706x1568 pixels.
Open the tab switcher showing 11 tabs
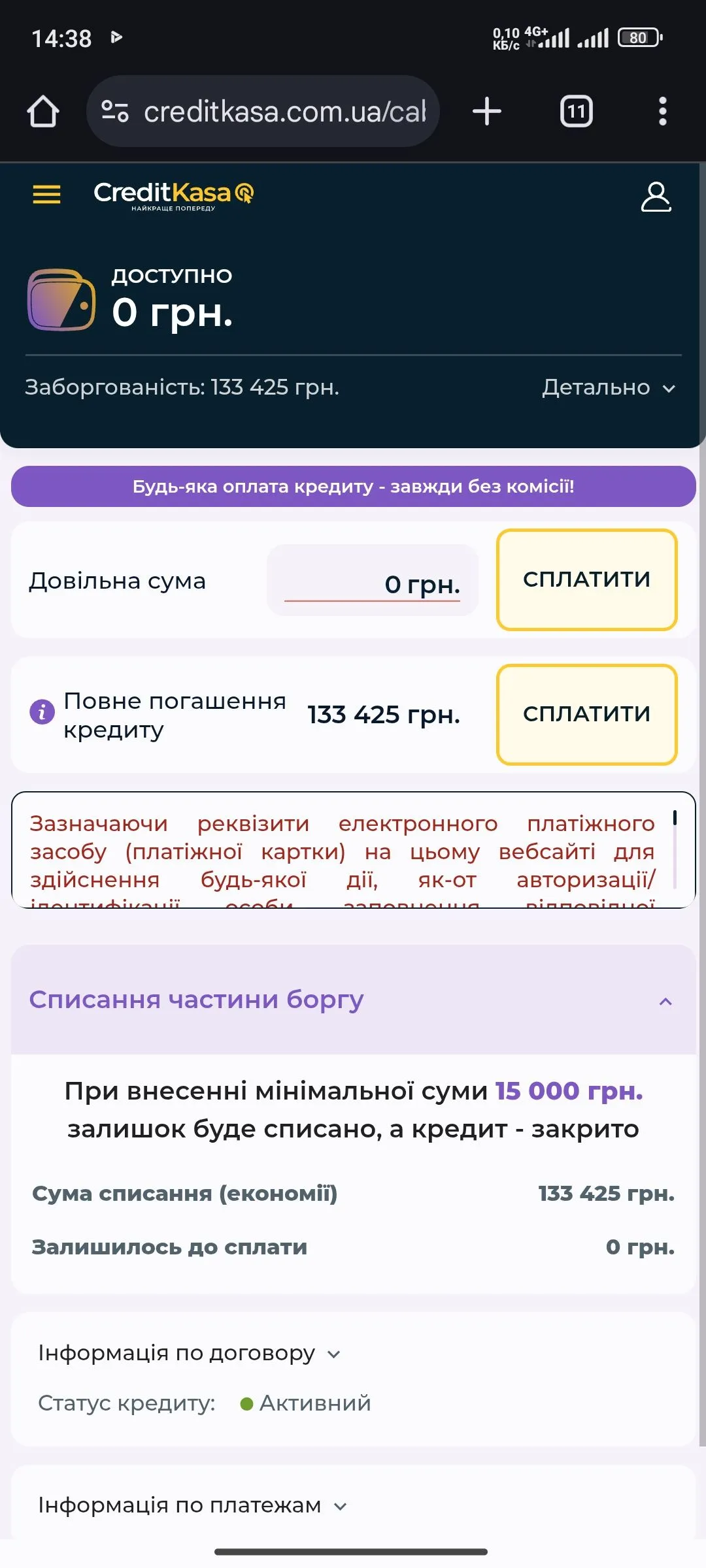point(576,111)
